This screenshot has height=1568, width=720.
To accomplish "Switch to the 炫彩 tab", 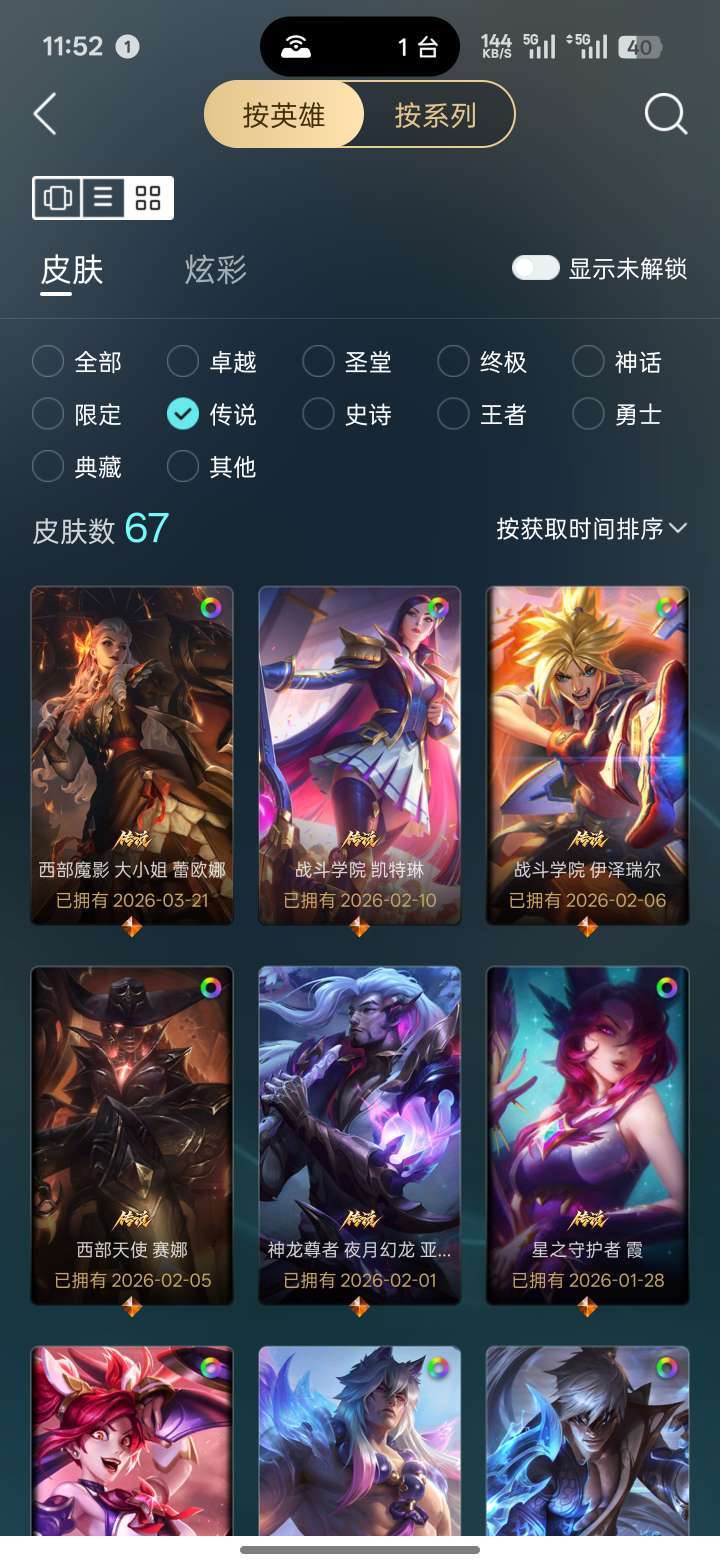I will tap(215, 270).
